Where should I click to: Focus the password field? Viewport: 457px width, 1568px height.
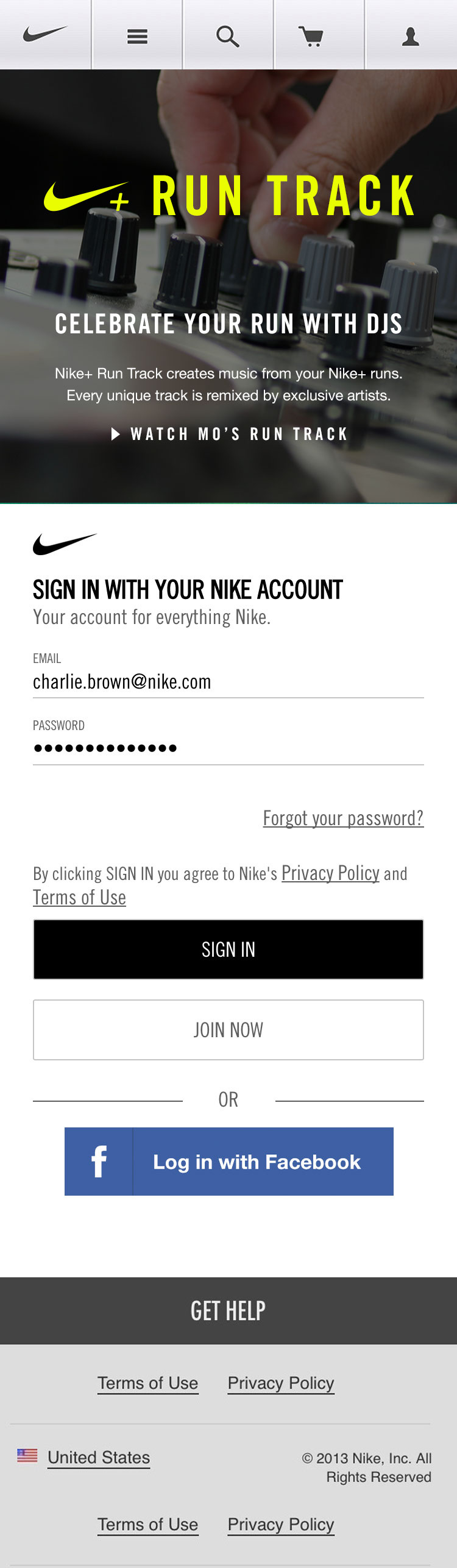click(228, 748)
